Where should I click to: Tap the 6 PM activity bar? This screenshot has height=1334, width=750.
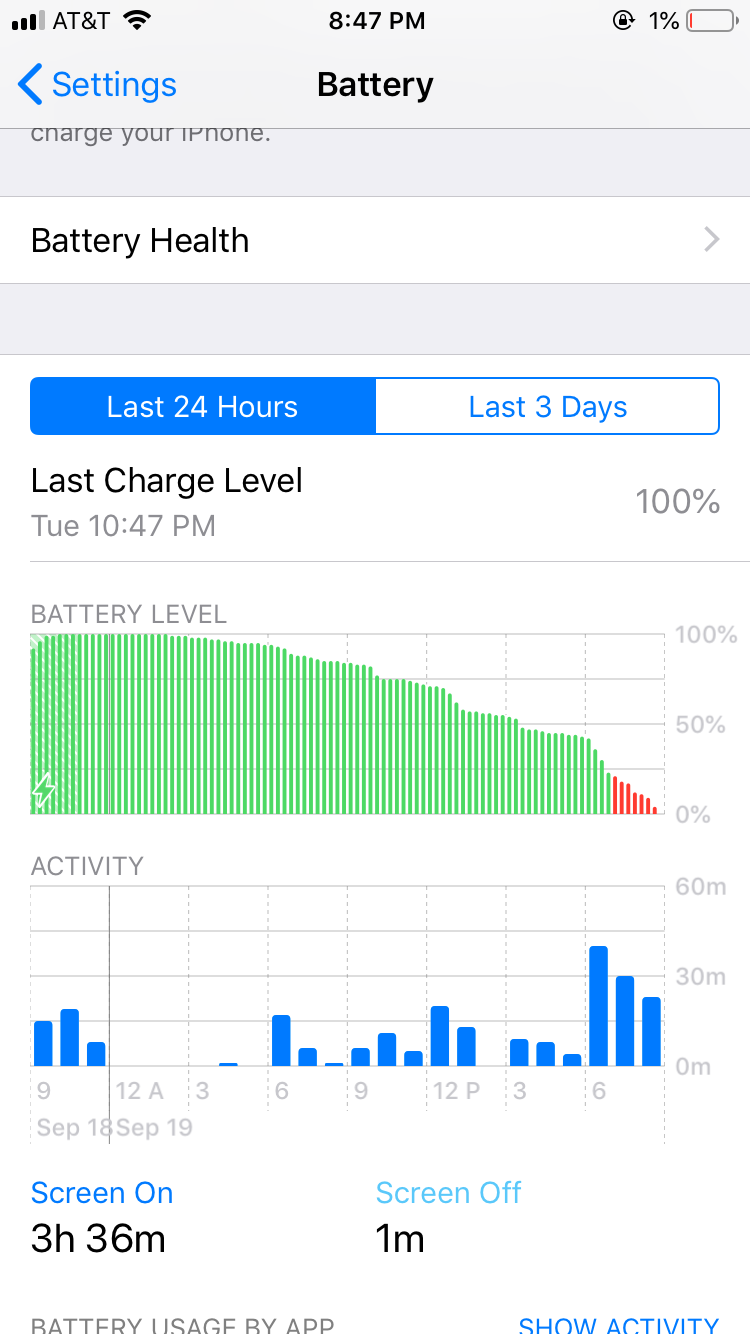click(x=599, y=1006)
